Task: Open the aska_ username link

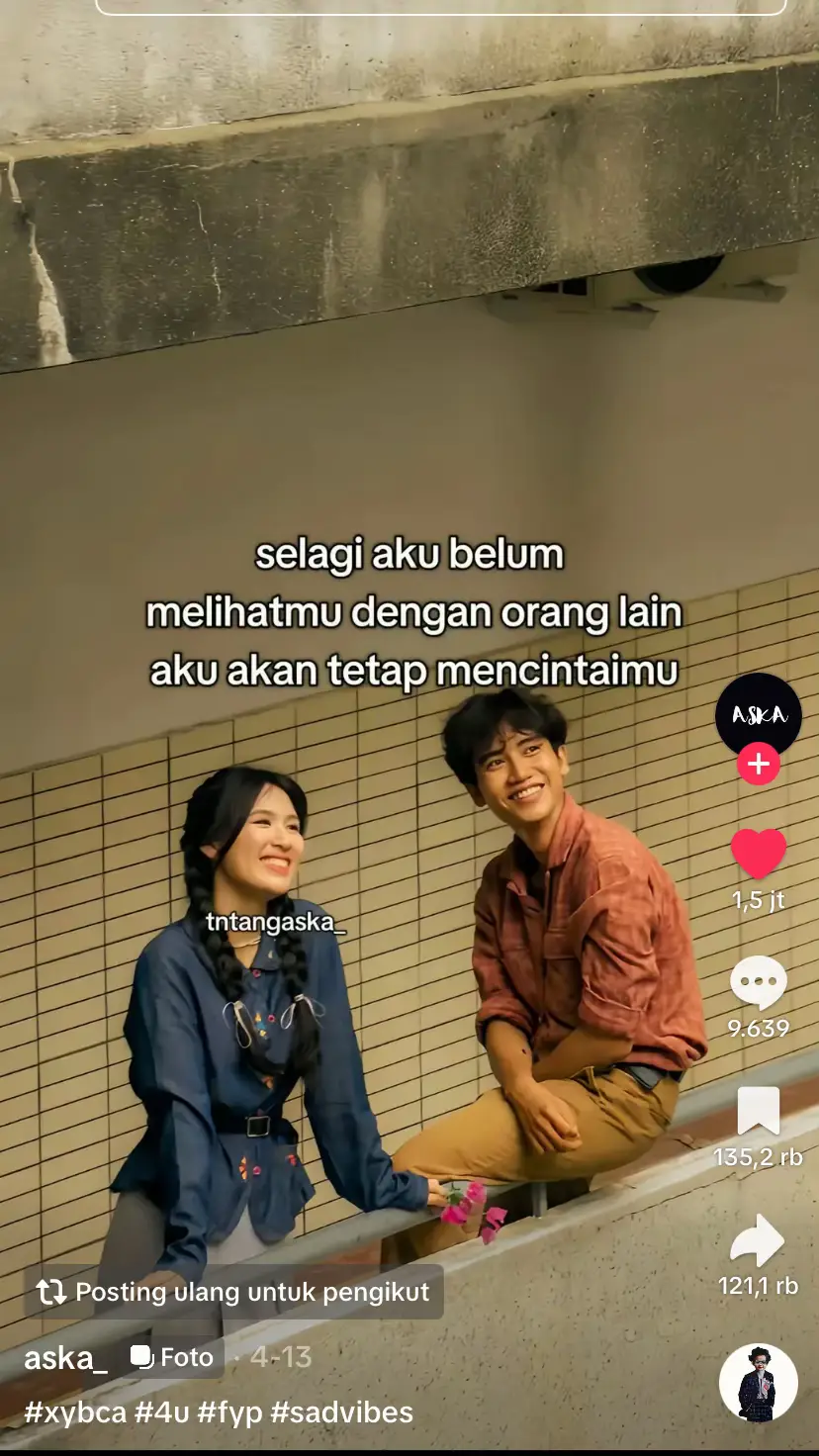Action: click(66, 1358)
